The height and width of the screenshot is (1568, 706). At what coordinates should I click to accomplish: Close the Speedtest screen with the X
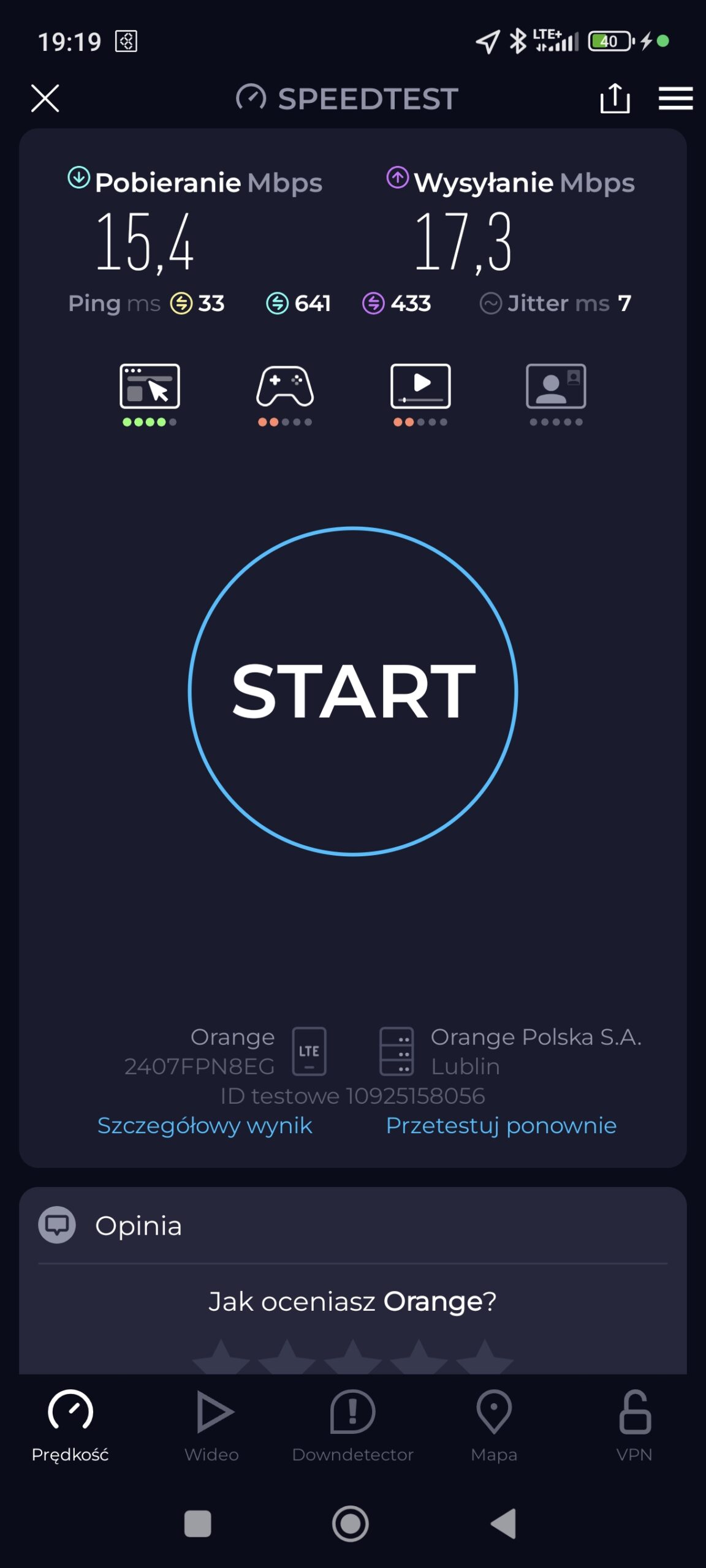45,99
